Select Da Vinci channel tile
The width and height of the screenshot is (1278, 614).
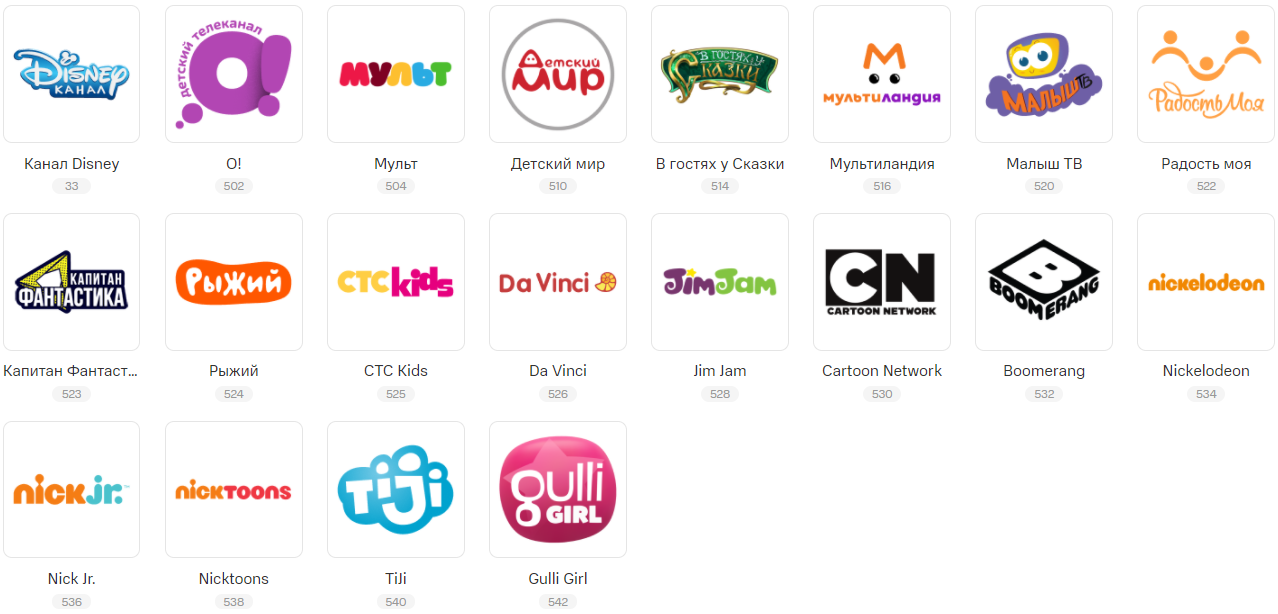pos(557,282)
